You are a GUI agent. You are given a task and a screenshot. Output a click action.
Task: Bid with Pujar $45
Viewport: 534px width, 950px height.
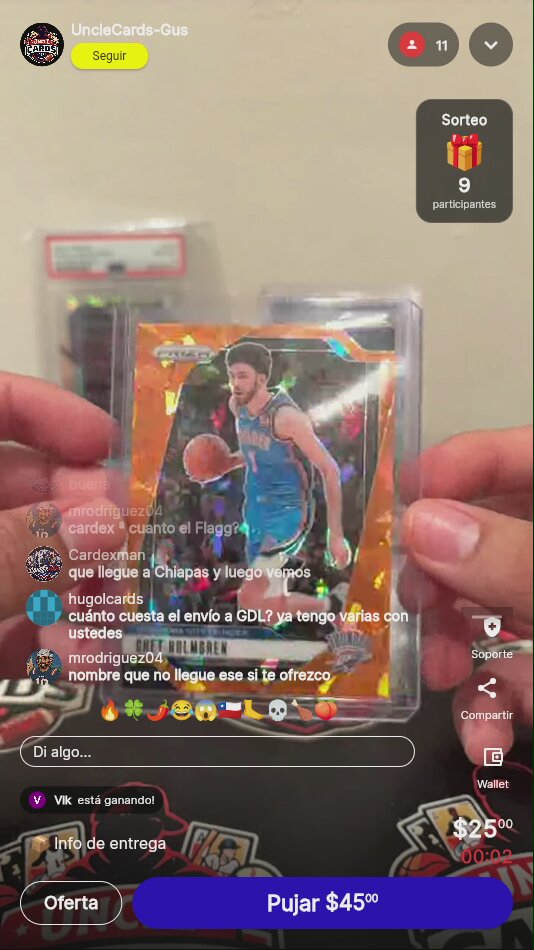click(x=323, y=903)
